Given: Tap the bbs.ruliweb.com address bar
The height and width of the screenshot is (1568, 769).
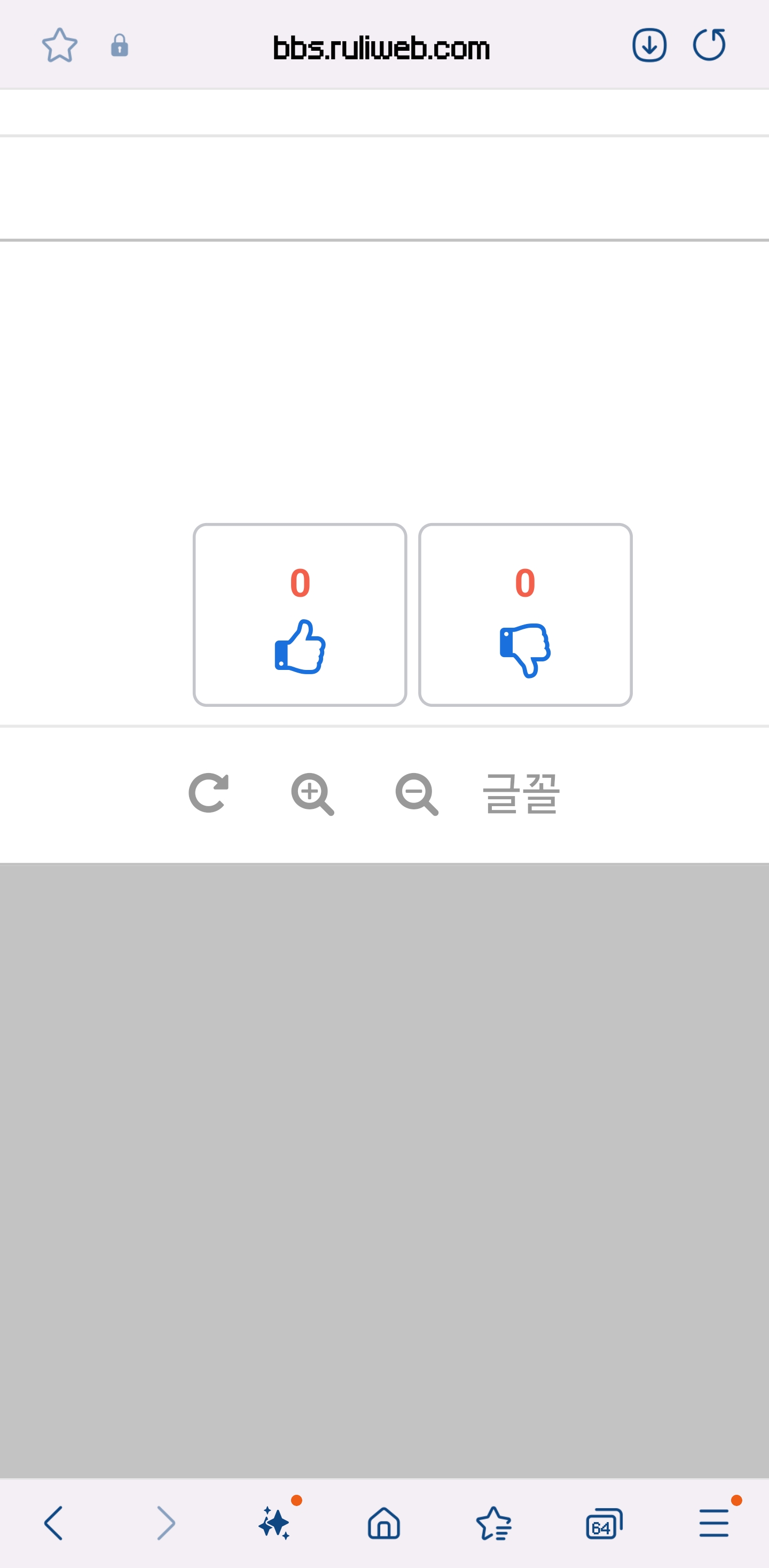Looking at the screenshot, I should click(381, 48).
